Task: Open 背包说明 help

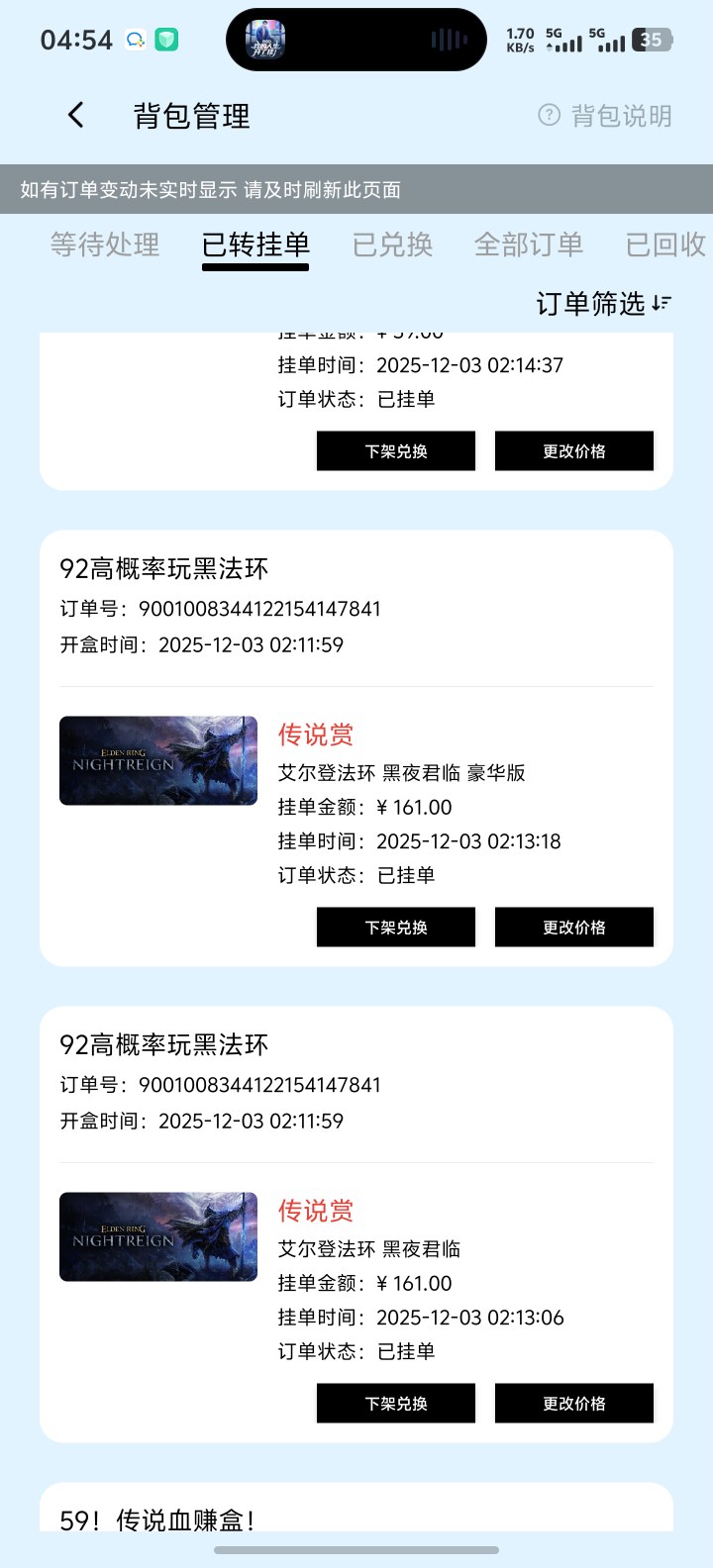Action: pyautogui.click(x=604, y=116)
